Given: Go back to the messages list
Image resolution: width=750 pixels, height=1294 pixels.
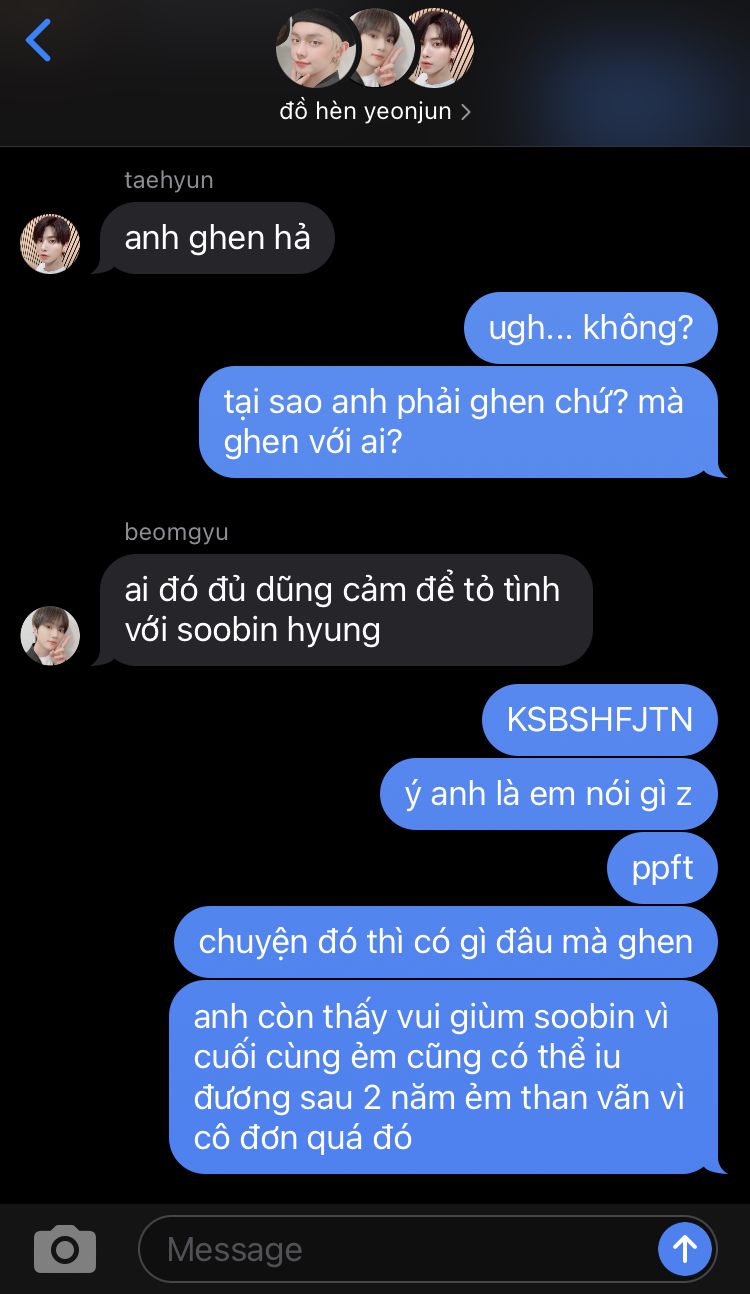Looking at the screenshot, I should tap(38, 42).
